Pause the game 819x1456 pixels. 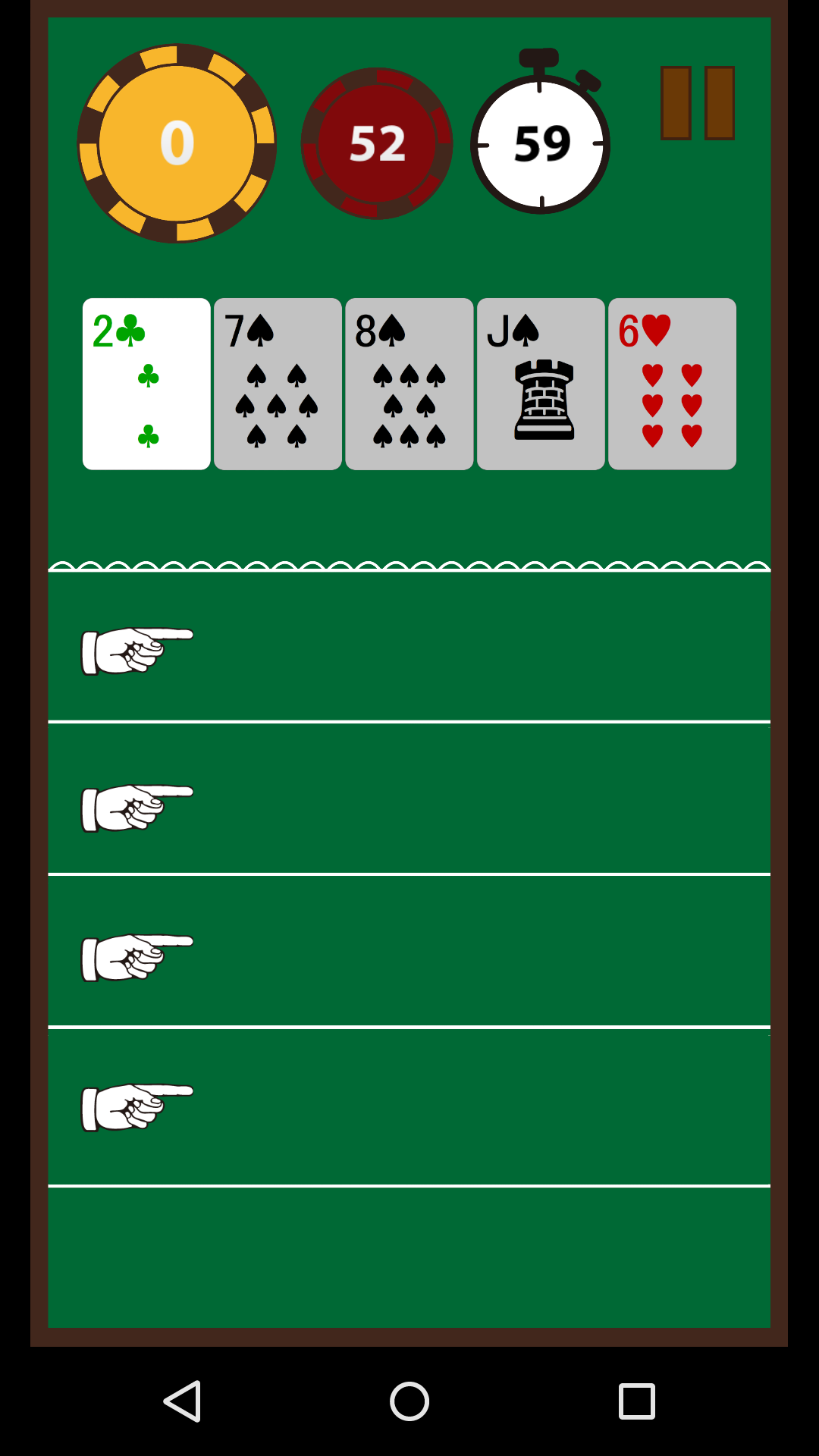tap(697, 103)
